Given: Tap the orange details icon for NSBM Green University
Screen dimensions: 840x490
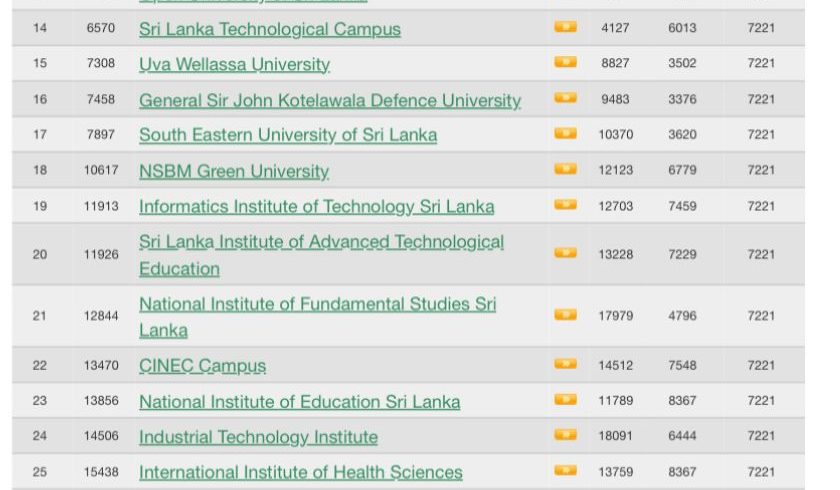Looking at the screenshot, I should click(x=565, y=169).
